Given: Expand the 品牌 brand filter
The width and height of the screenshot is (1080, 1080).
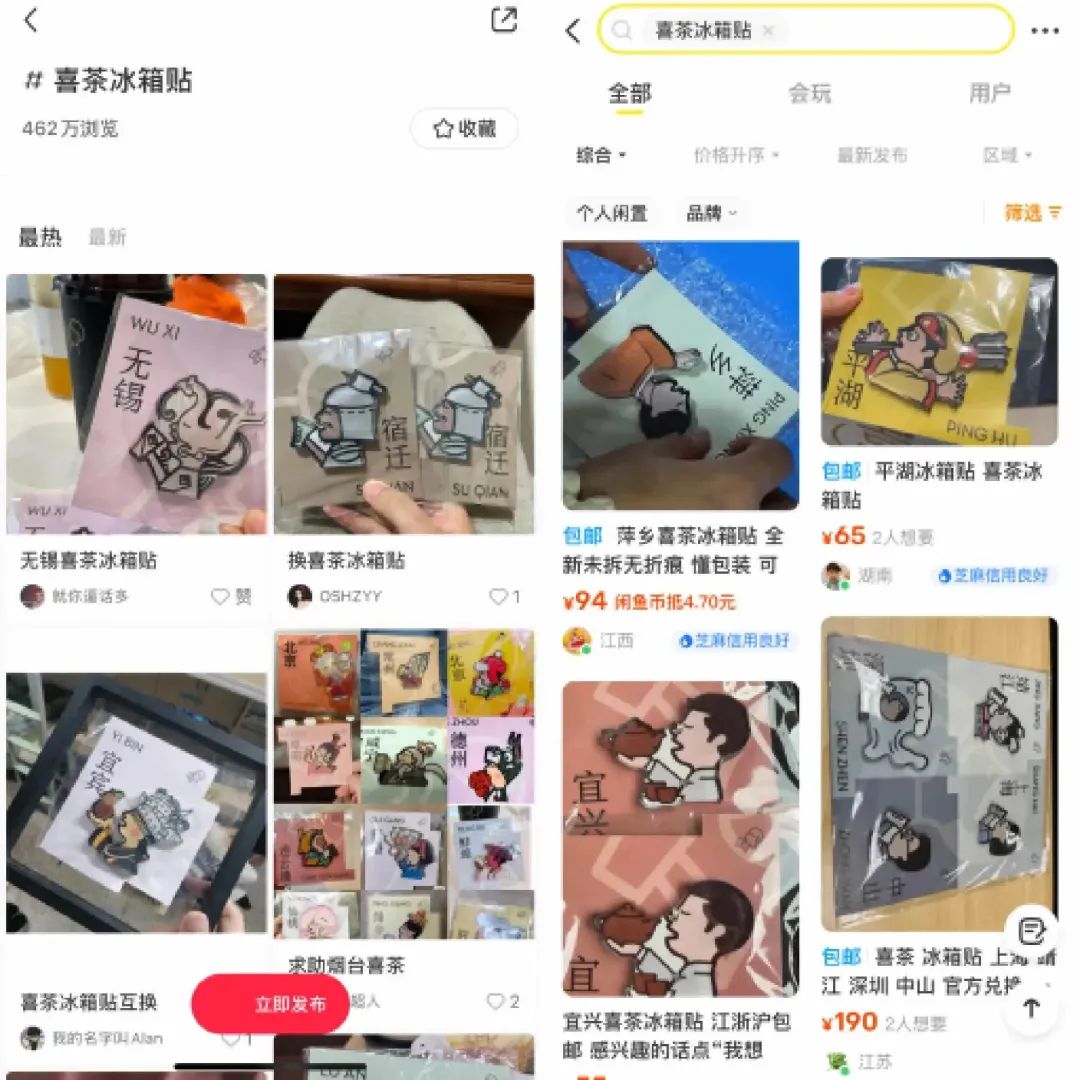Looking at the screenshot, I should coord(711,213).
